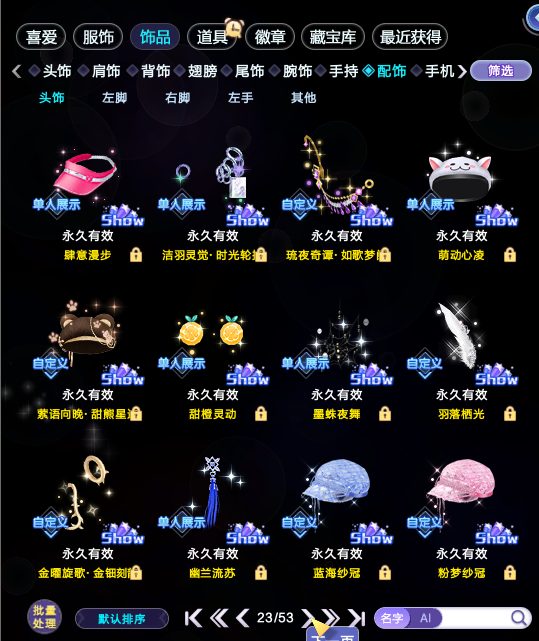Tap the 筛选 filter button

(x=501, y=71)
